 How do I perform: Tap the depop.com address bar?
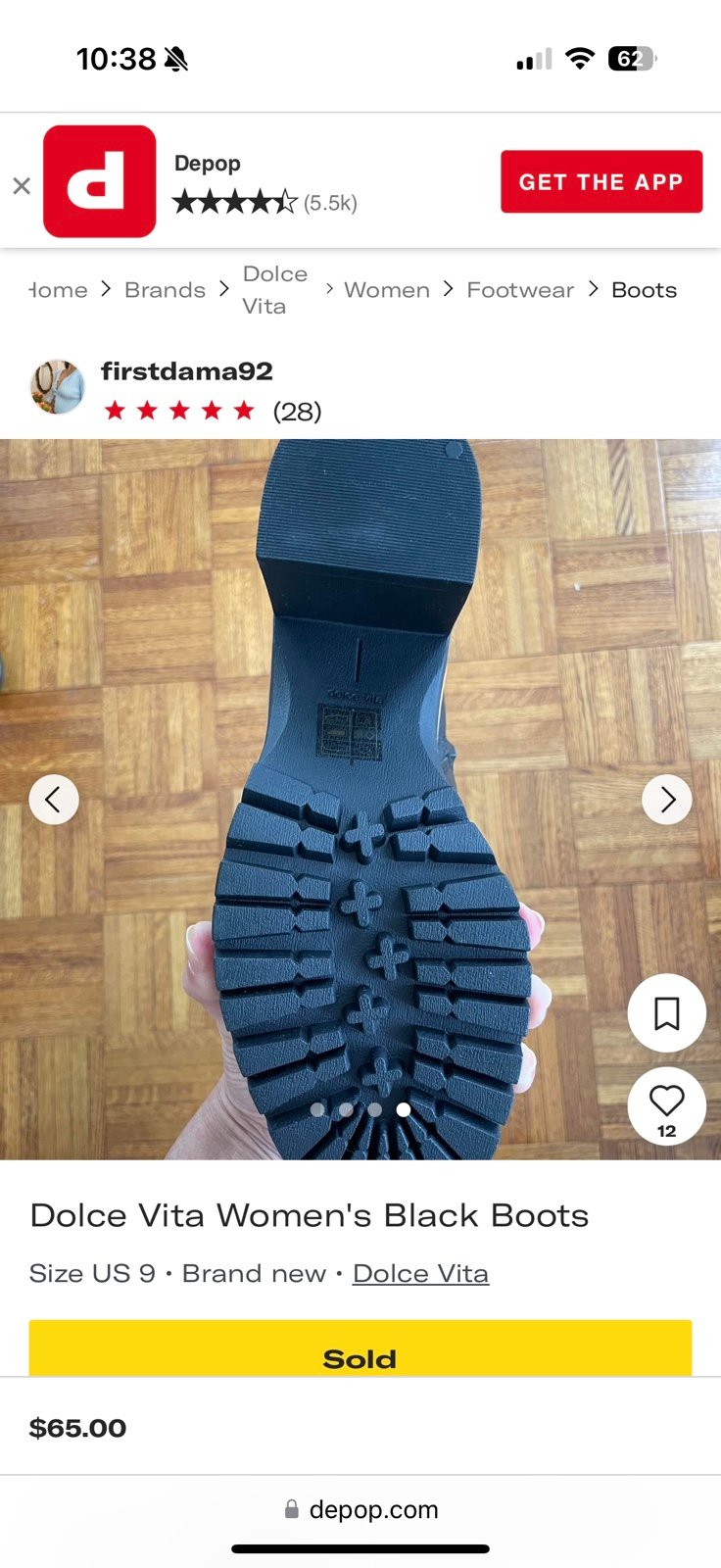click(360, 1510)
